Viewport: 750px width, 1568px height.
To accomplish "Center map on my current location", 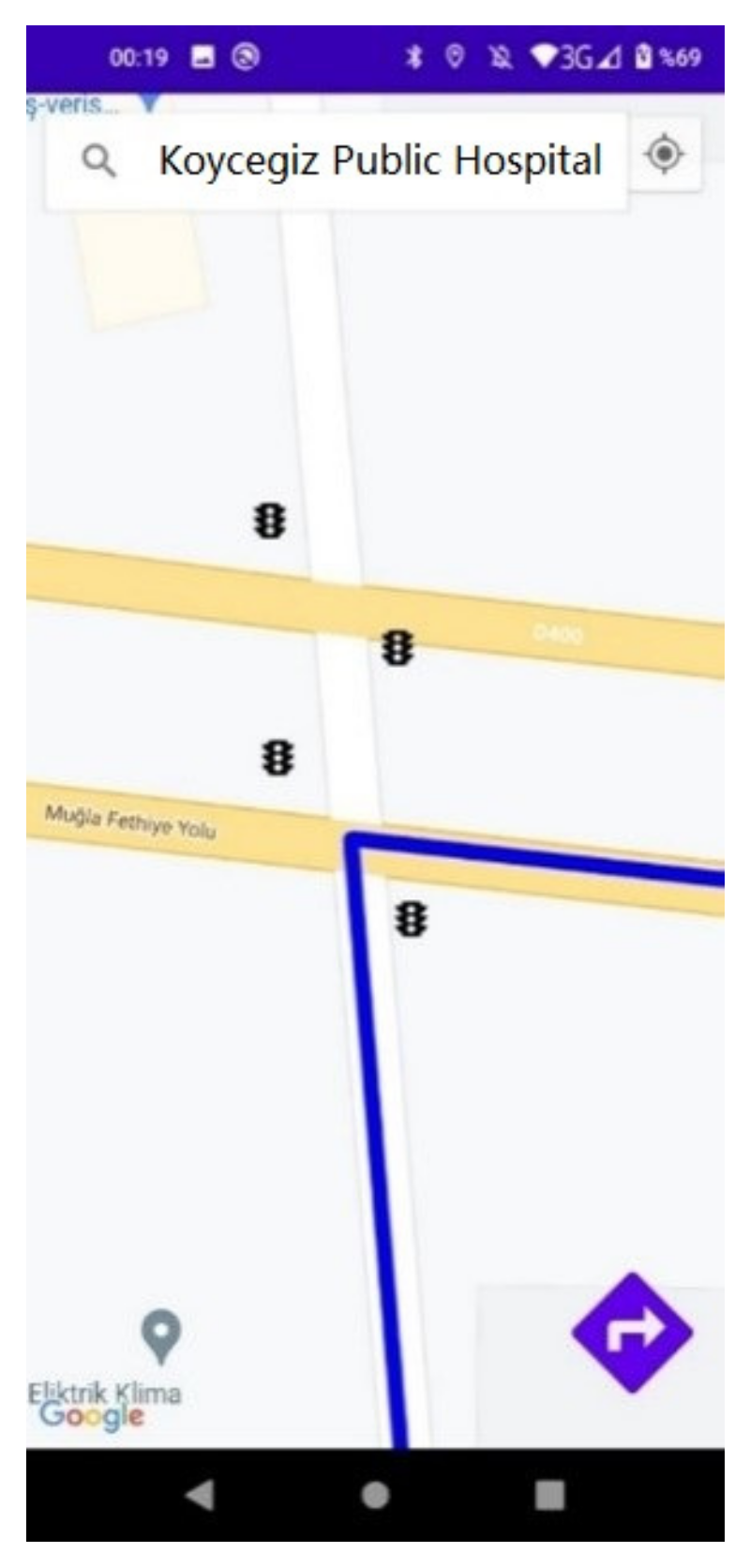I will tap(665, 155).
